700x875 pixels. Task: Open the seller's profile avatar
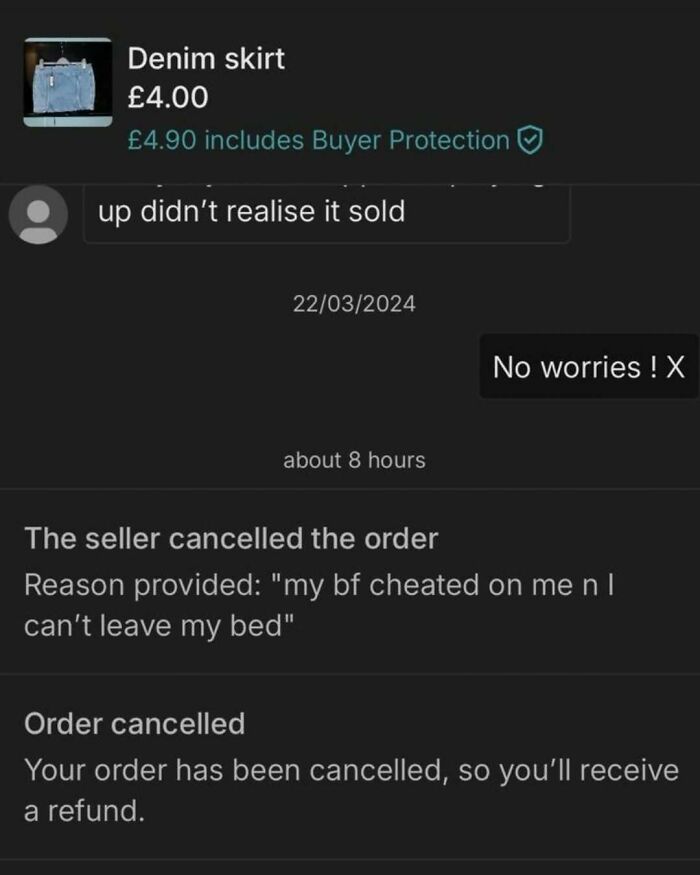[39, 217]
